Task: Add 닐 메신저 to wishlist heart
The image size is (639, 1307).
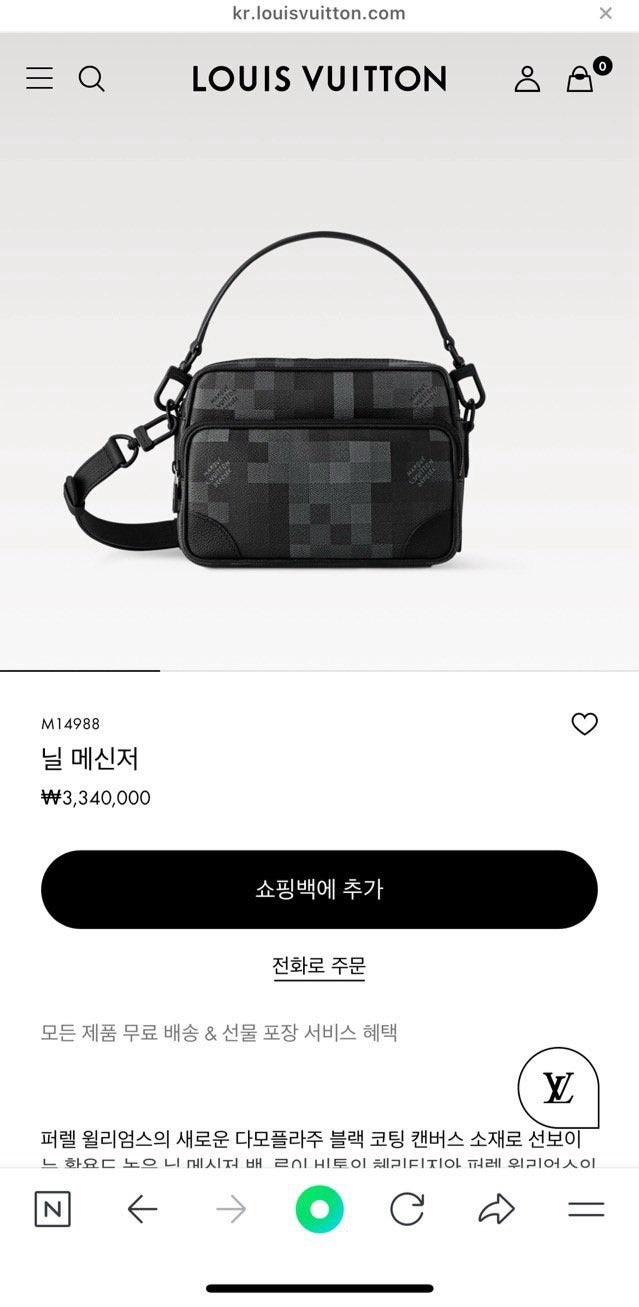Action: click(584, 724)
